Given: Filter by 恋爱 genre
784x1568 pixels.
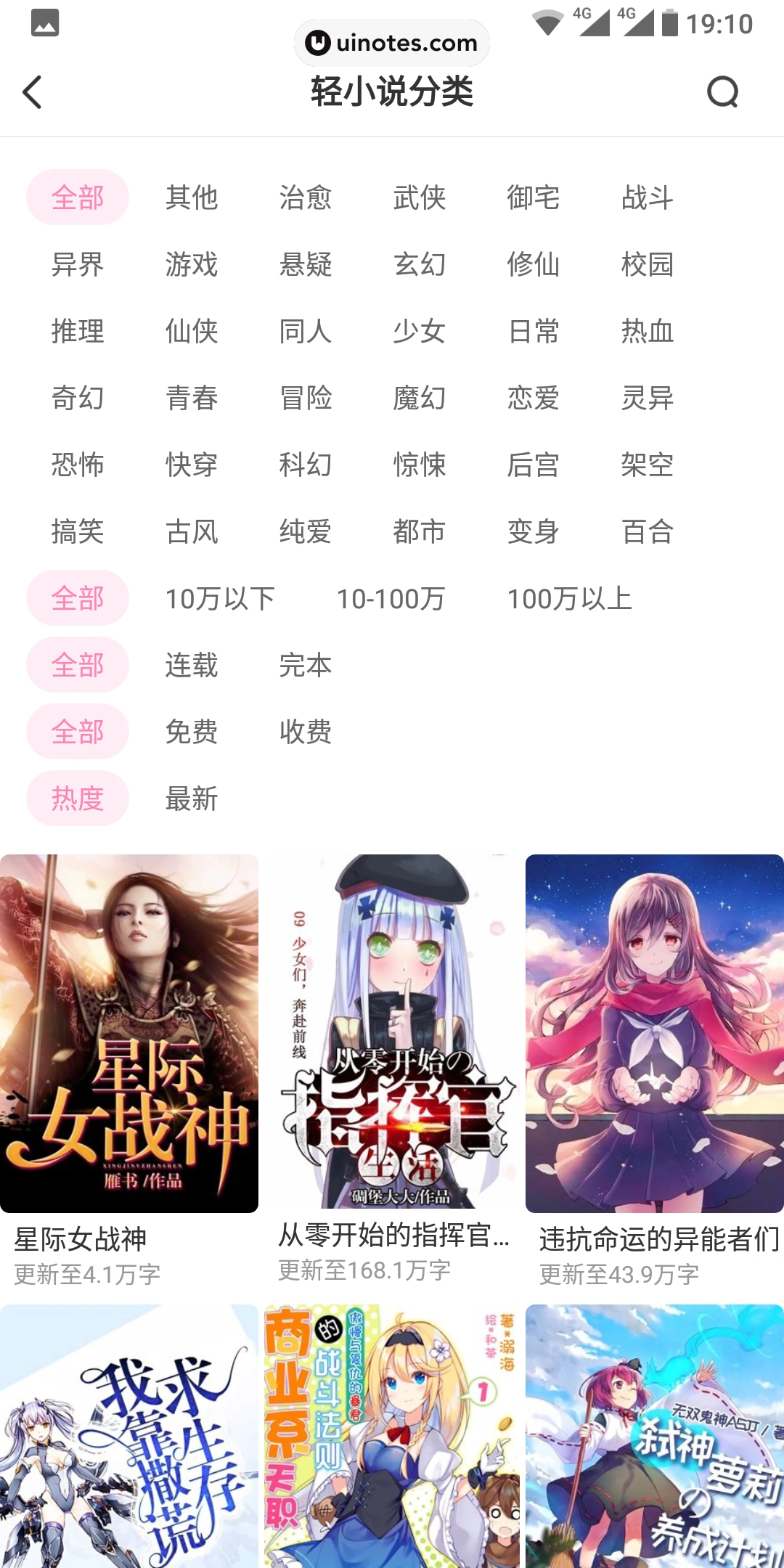Looking at the screenshot, I should pos(534,398).
